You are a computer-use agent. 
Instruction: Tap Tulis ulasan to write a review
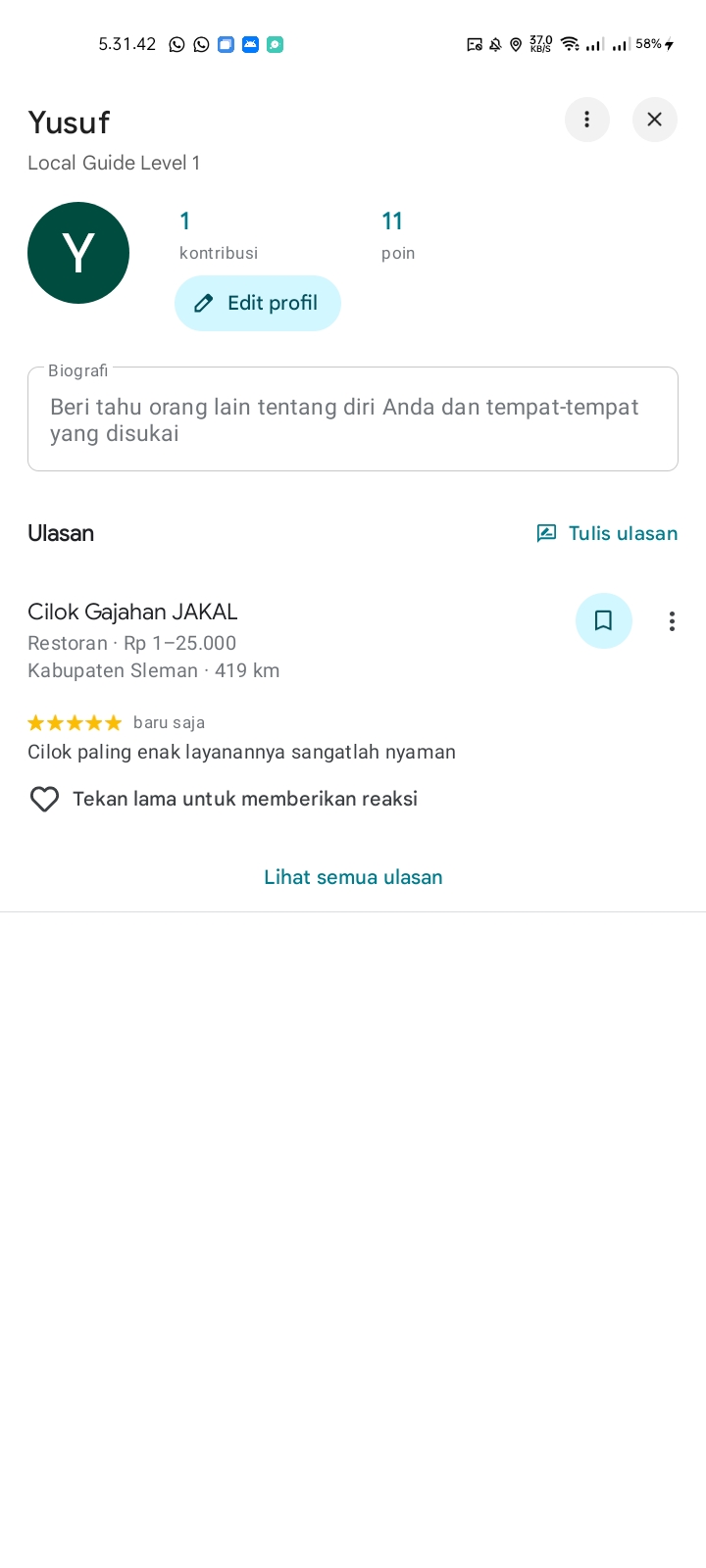pos(607,533)
